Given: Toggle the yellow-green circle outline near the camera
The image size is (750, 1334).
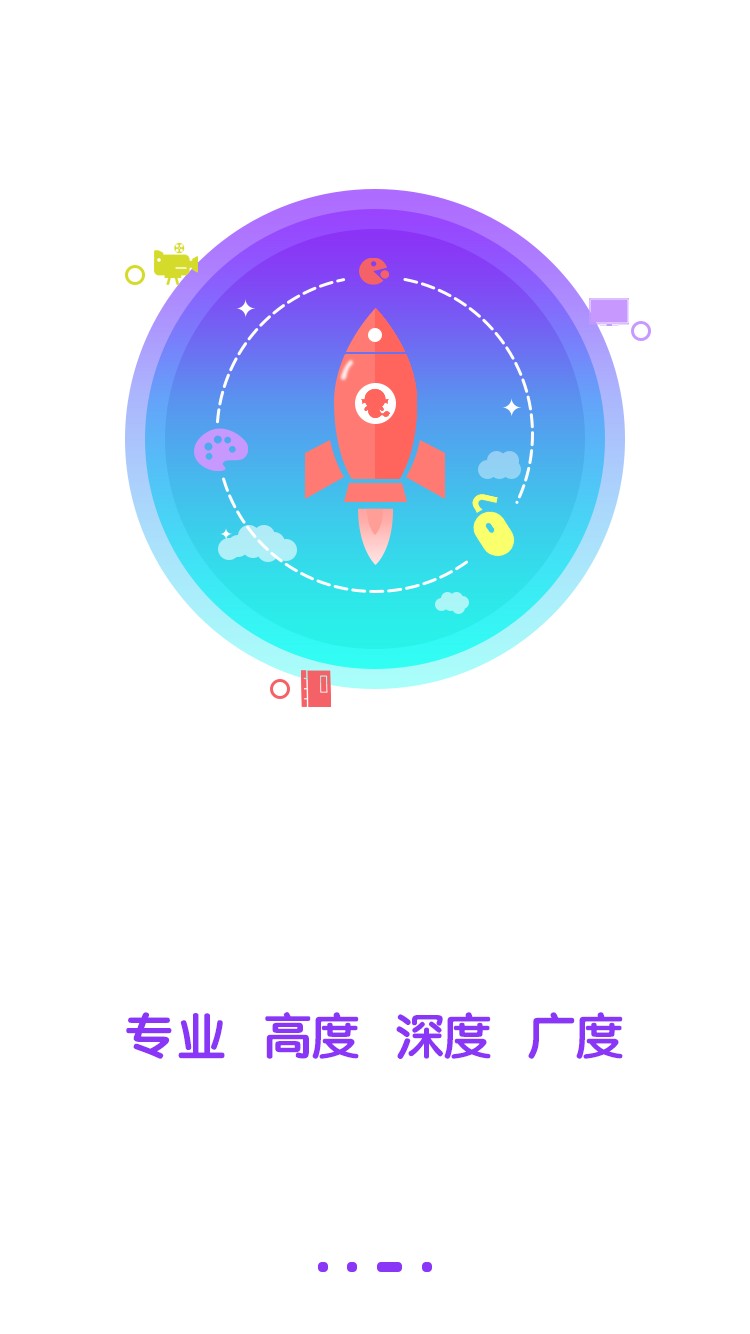Looking at the screenshot, I should 135,274.
